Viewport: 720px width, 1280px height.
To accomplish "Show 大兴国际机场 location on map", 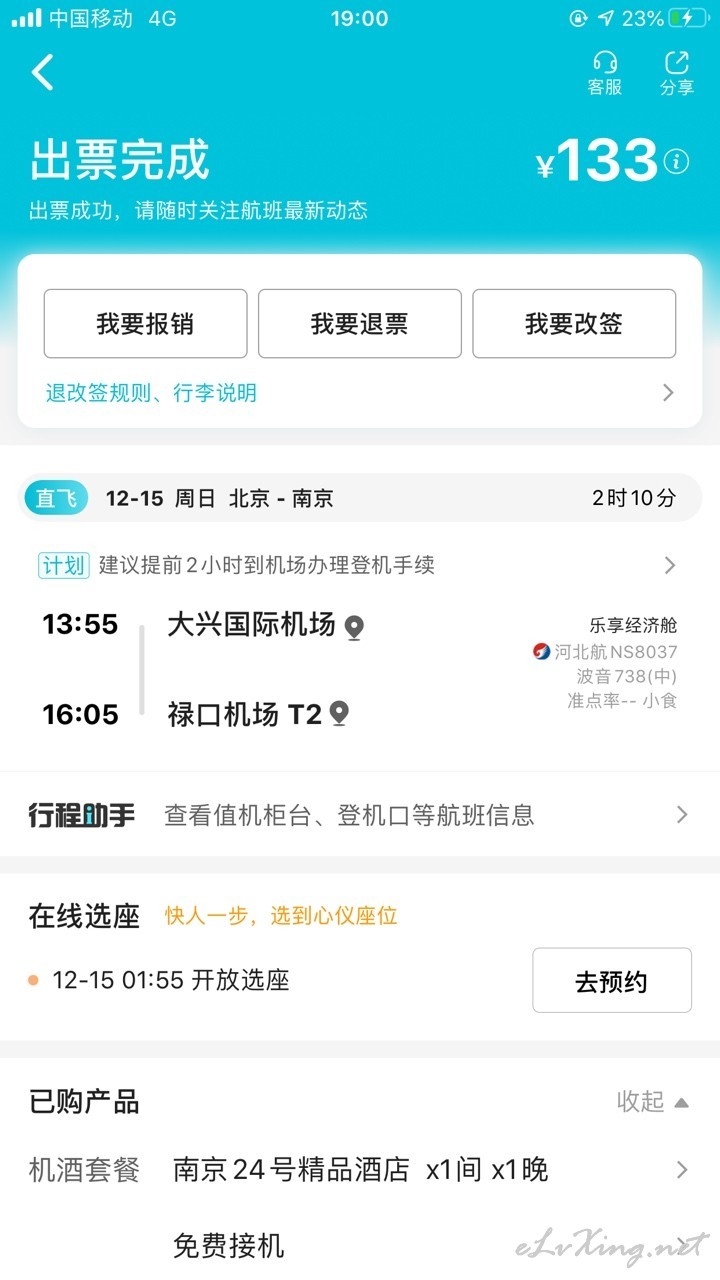I will pyautogui.click(x=354, y=628).
